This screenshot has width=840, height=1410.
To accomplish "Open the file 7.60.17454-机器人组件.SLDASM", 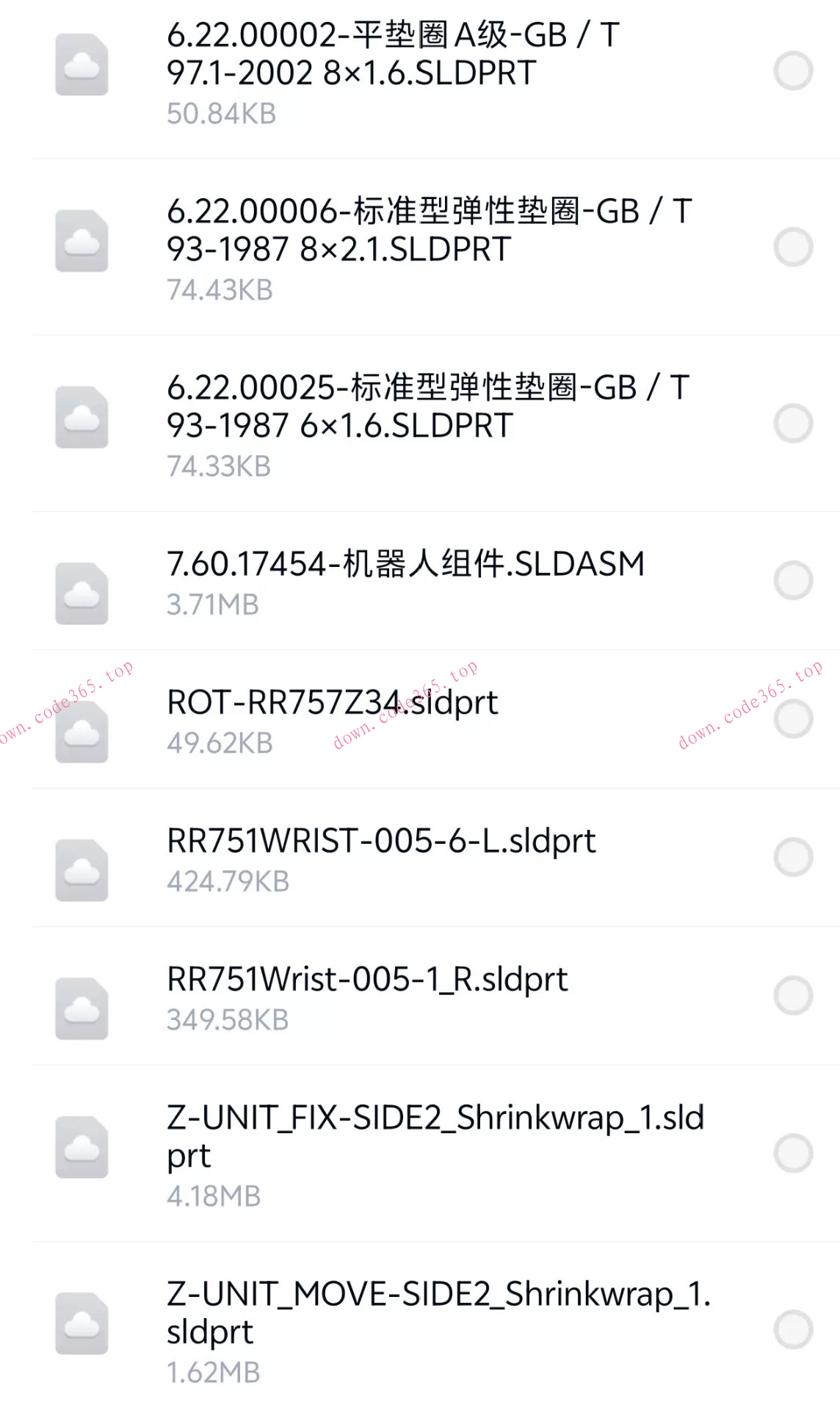I will (x=405, y=564).
